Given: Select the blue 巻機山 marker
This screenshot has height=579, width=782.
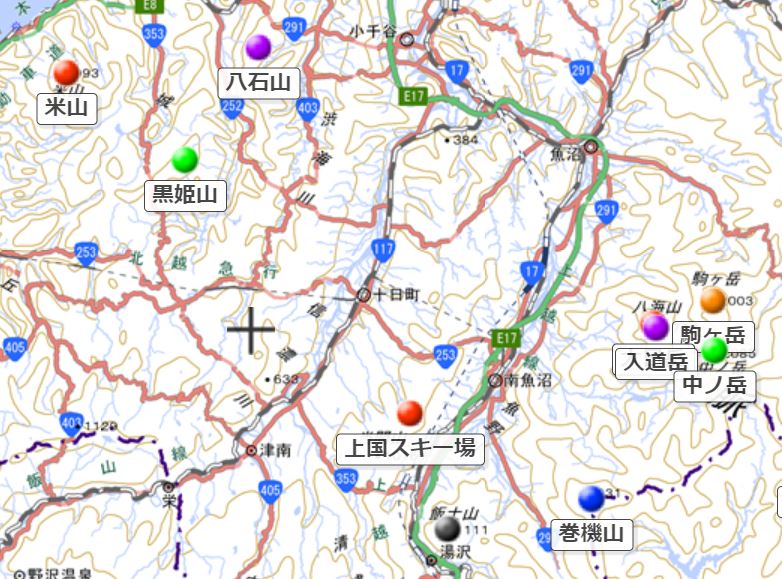Looking at the screenshot, I should click(x=591, y=497).
